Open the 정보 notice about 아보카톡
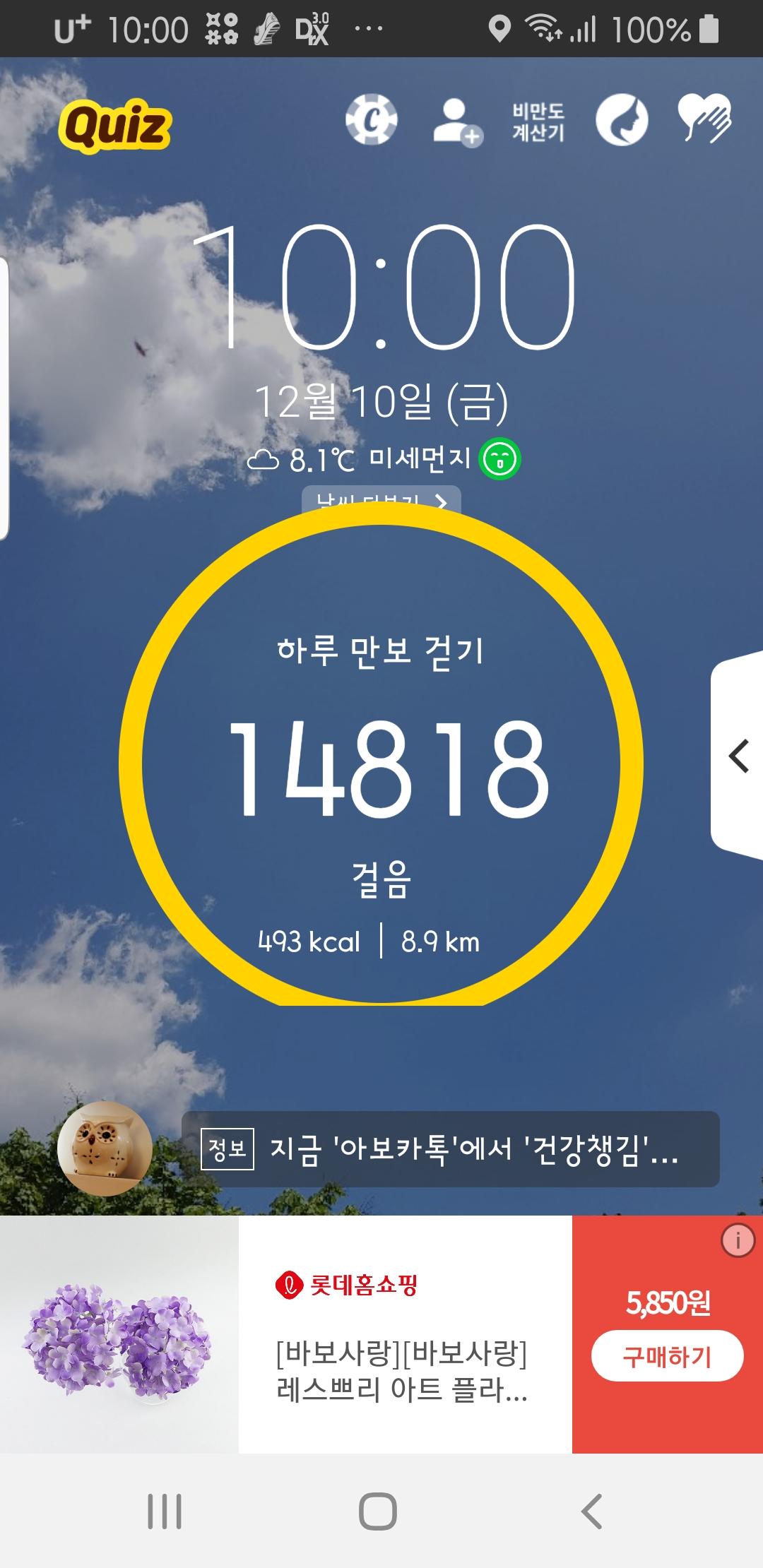This screenshot has width=763, height=1568. [450, 1149]
